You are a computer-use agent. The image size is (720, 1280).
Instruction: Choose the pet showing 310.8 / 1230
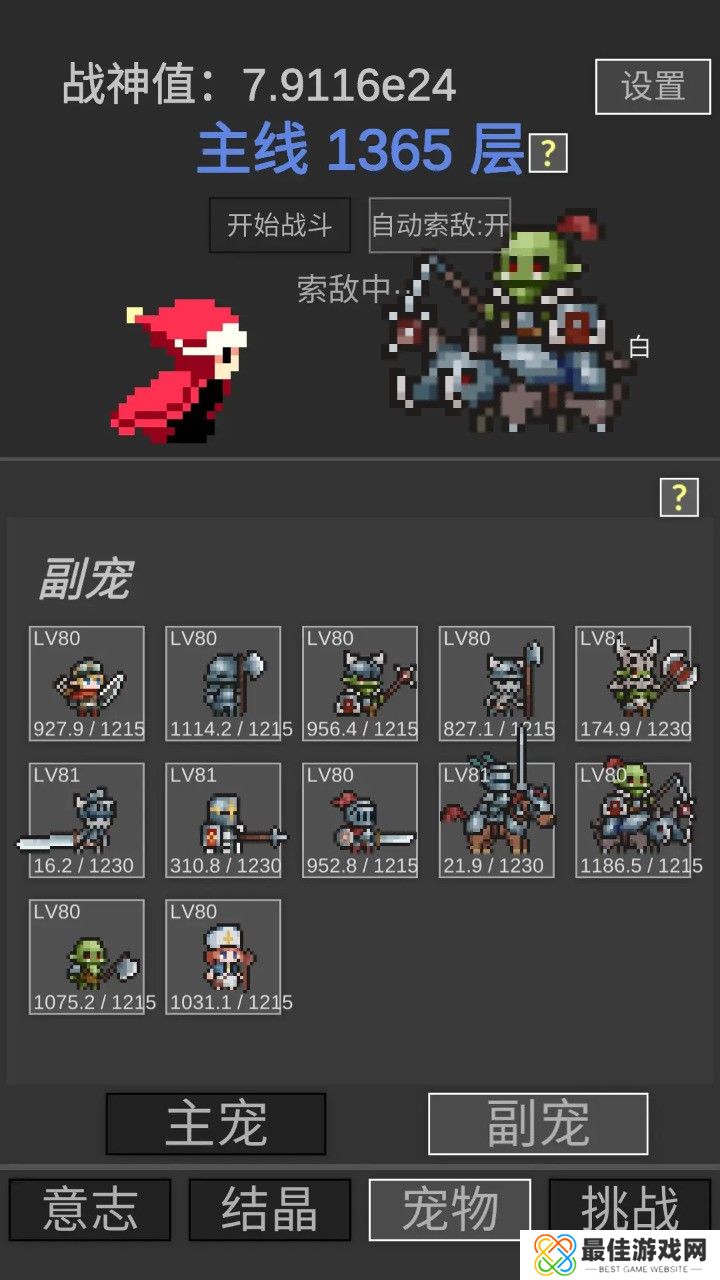tap(223, 820)
